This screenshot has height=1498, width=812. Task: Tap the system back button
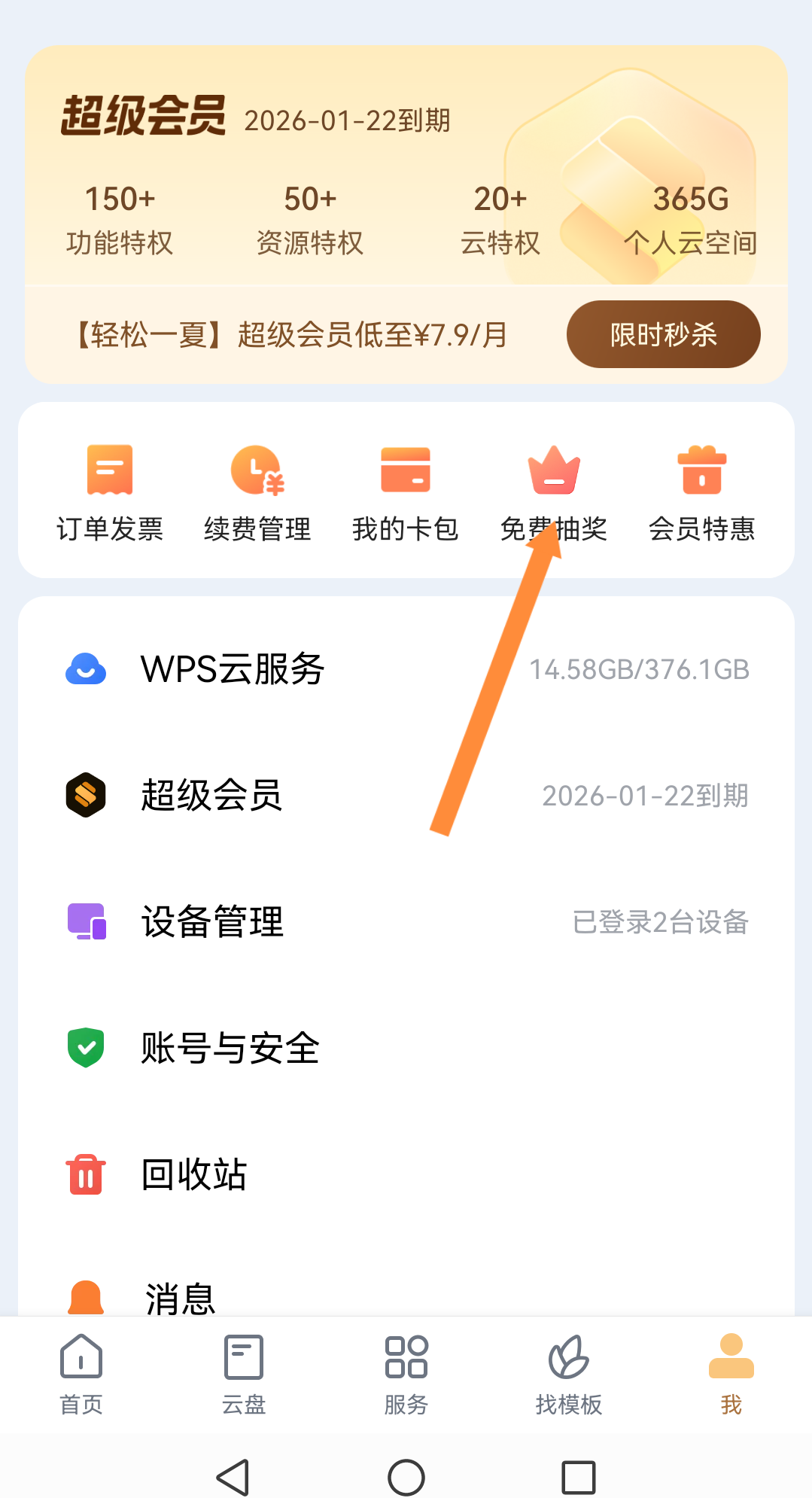pos(233,1477)
